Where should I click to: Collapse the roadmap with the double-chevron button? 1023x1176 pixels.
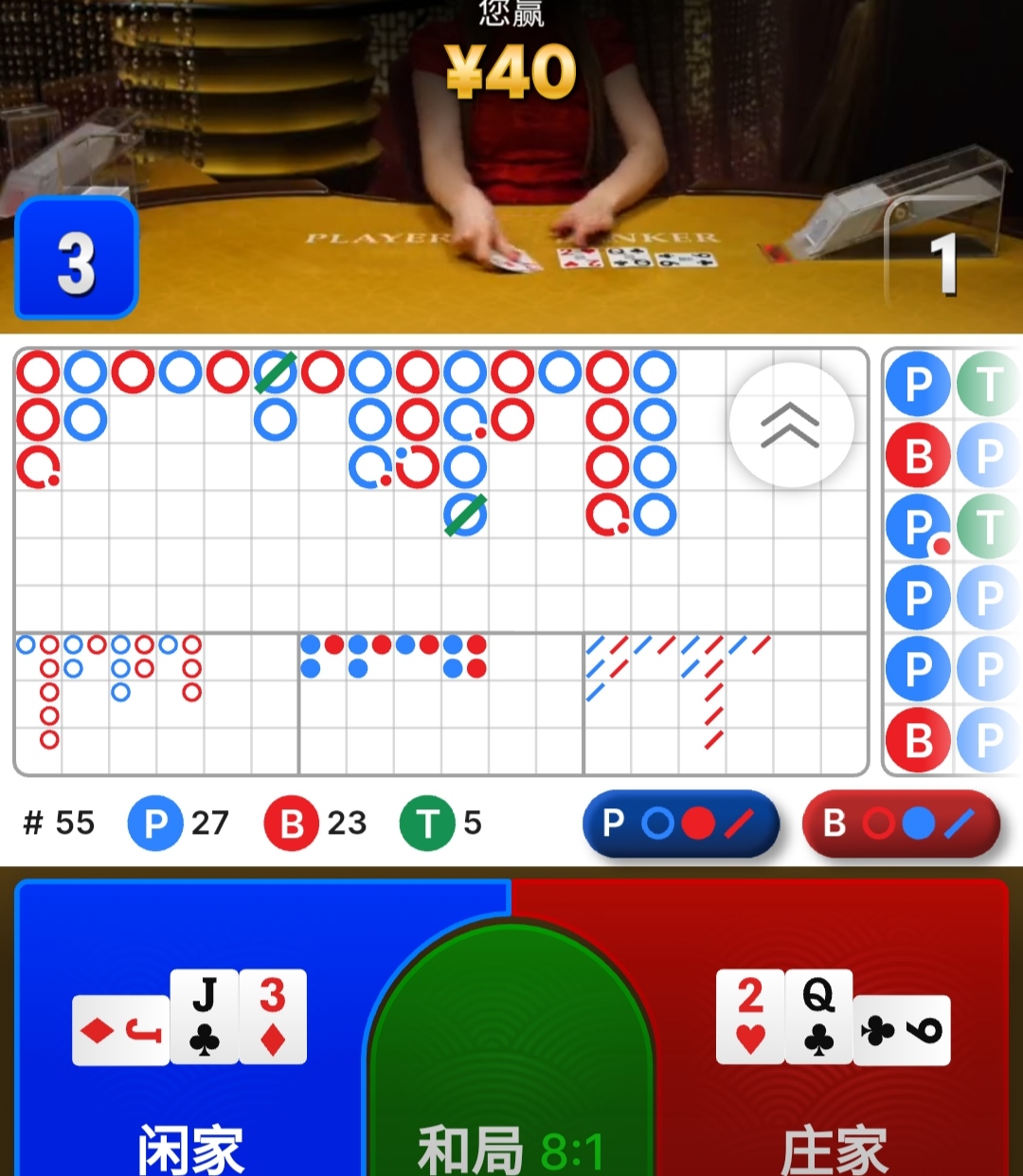tap(791, 425)
